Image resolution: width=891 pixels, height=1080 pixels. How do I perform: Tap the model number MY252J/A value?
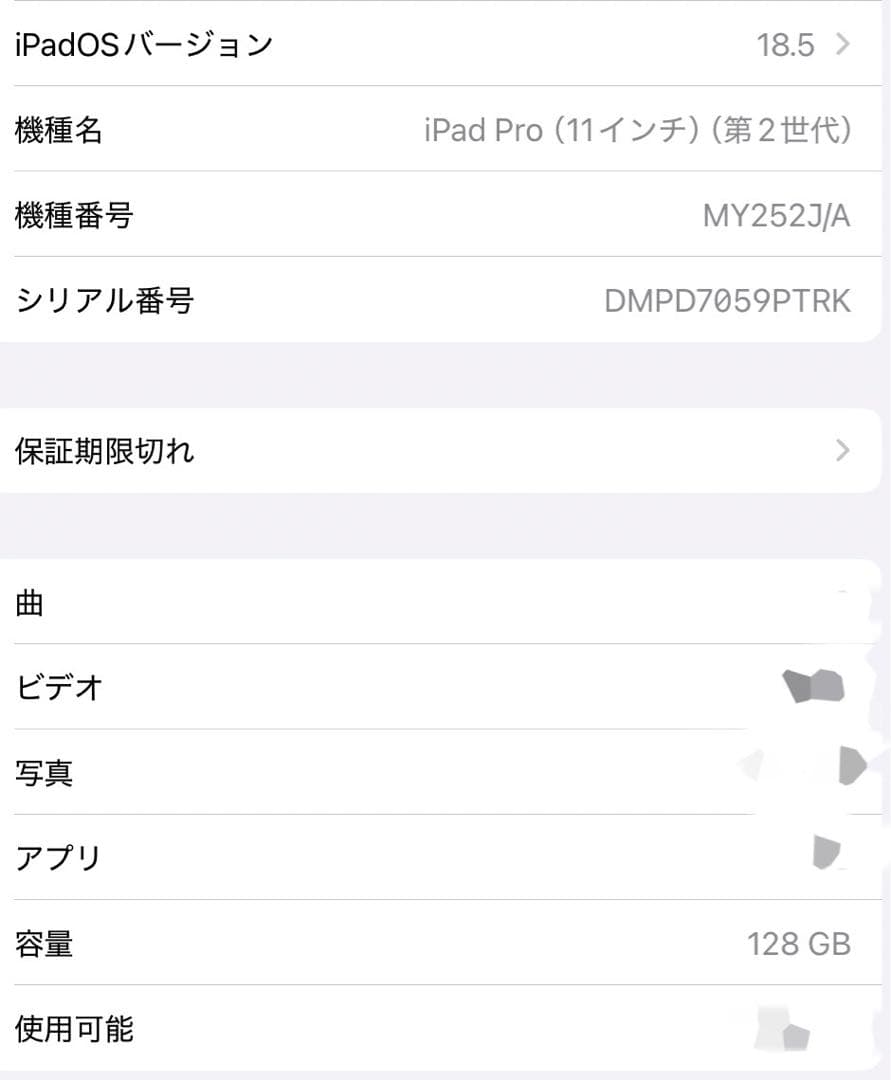pyautogui.click(x=777, y=215)
